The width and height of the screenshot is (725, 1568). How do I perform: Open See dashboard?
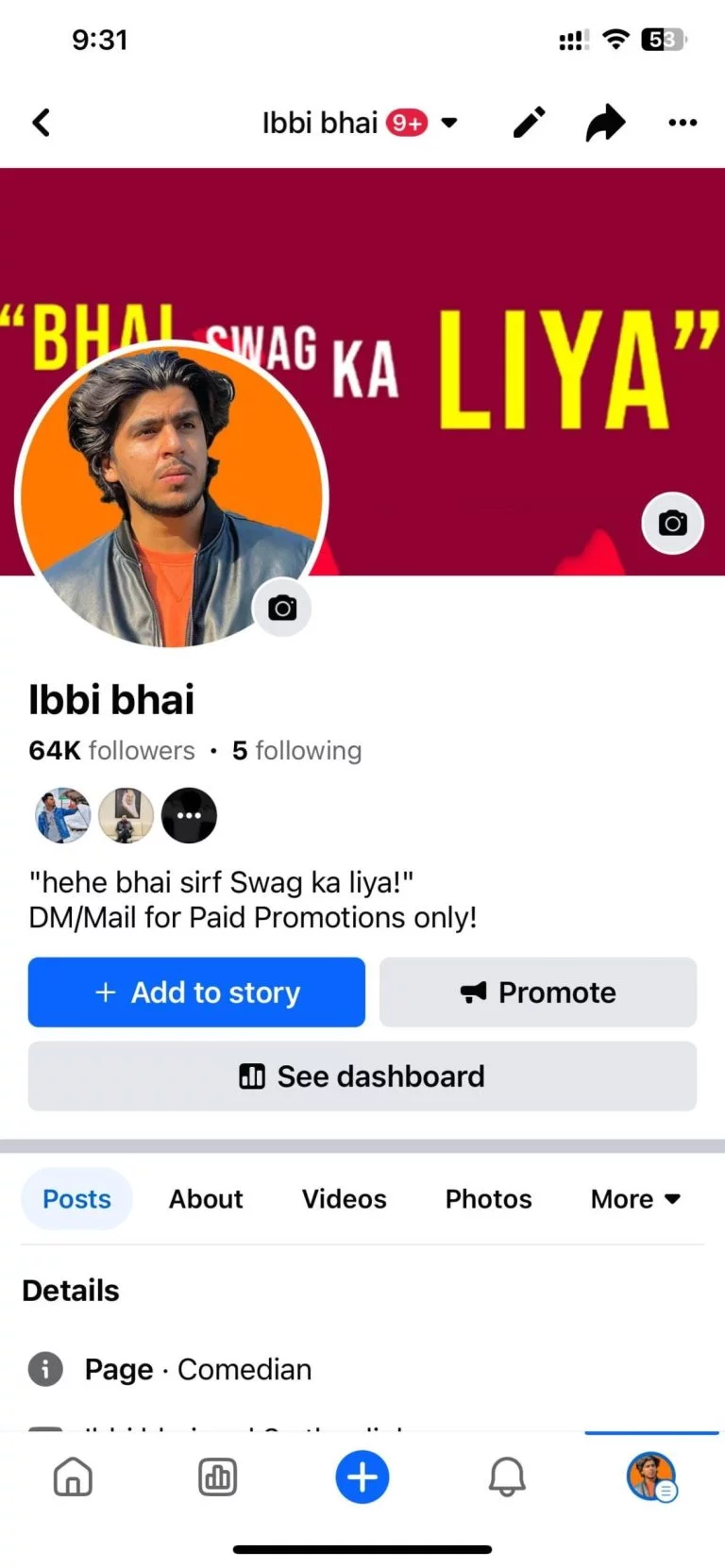(x=362, y=1076)
